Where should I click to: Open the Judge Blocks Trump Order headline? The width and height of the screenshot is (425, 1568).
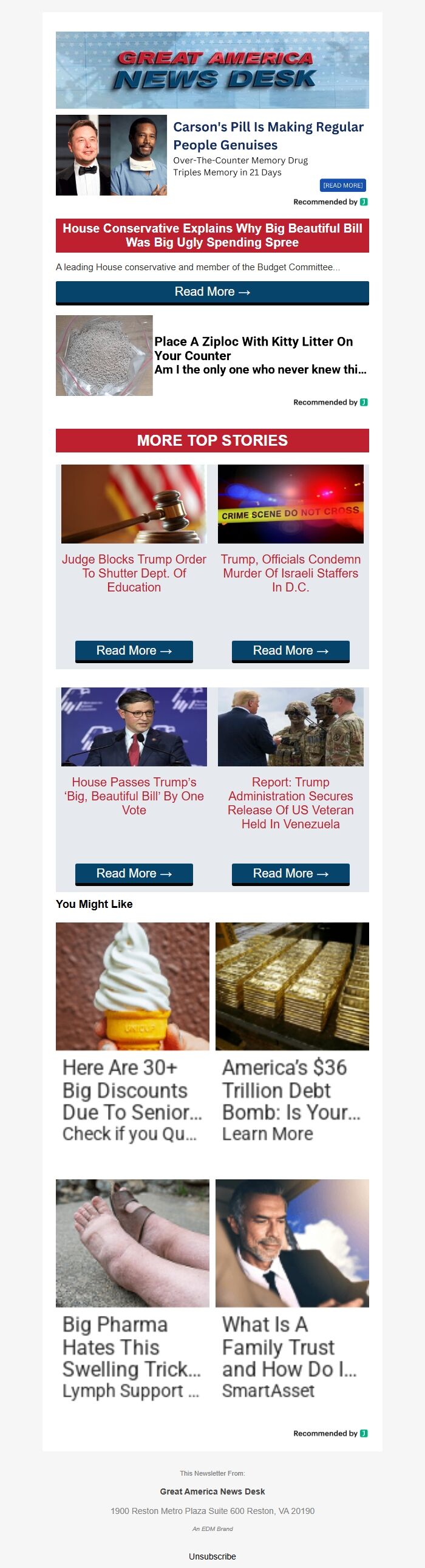(x=134, y=573)
